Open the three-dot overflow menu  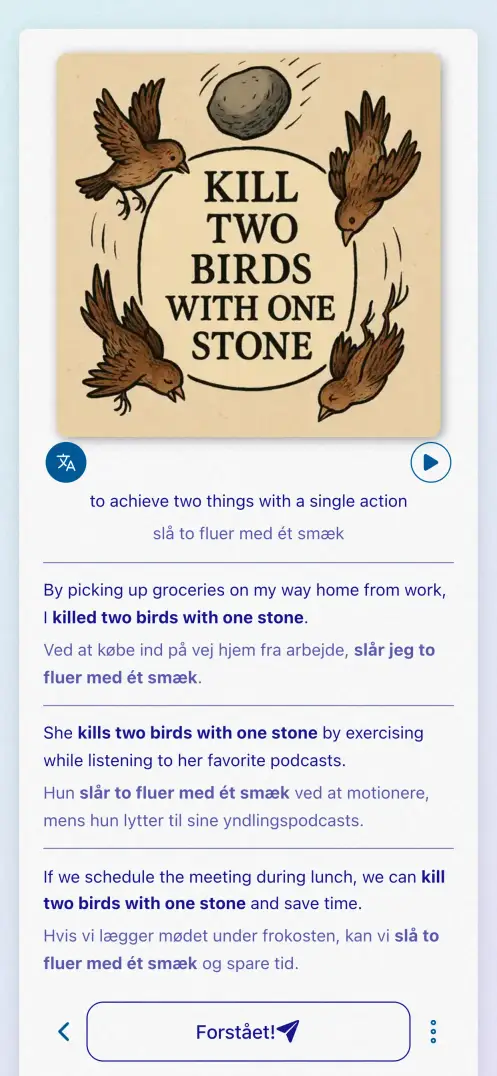tap(433, 1031)
